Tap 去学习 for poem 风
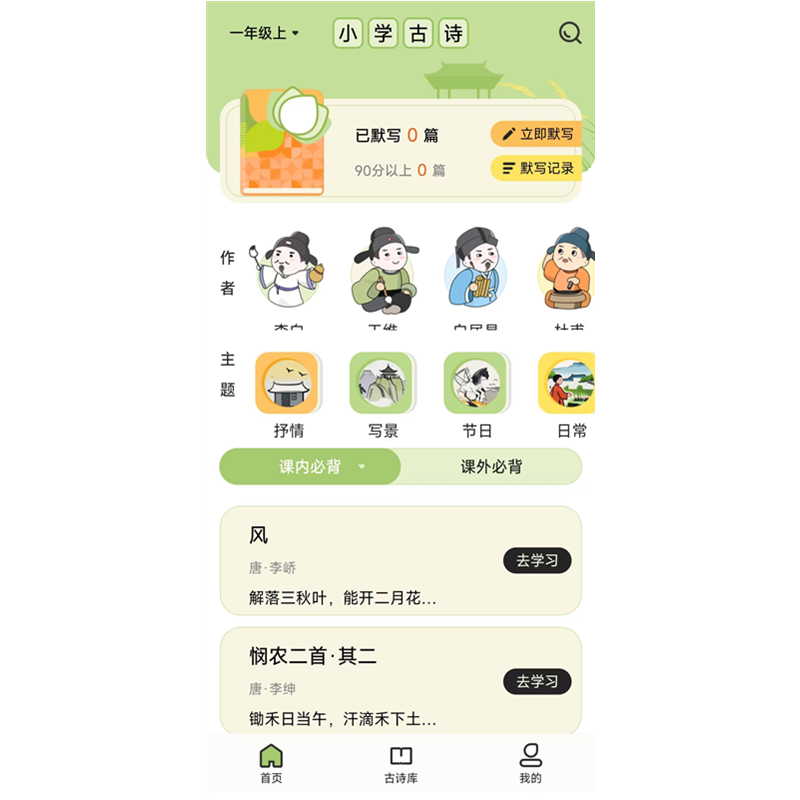800x800 pixels. pos(537,561)
